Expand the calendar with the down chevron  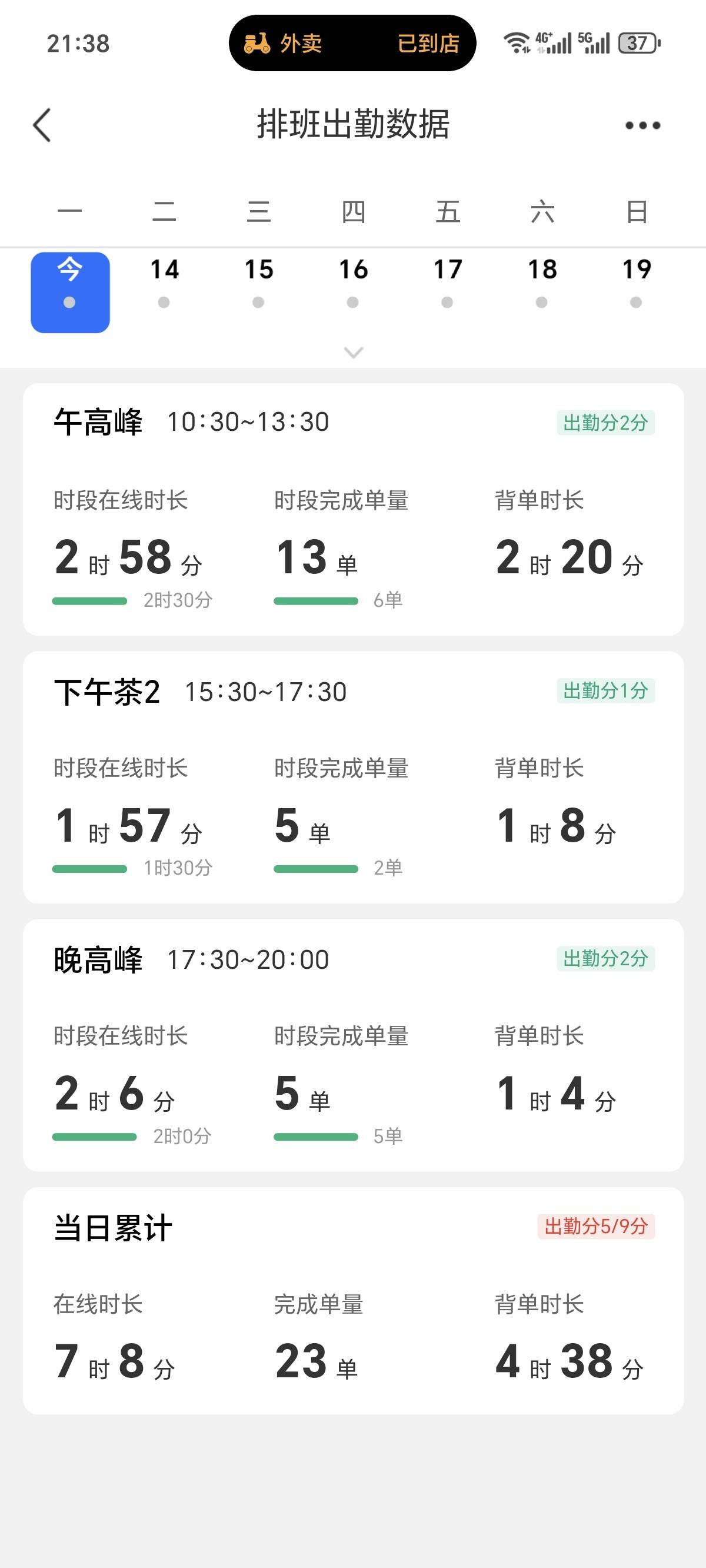pos(354,353)
